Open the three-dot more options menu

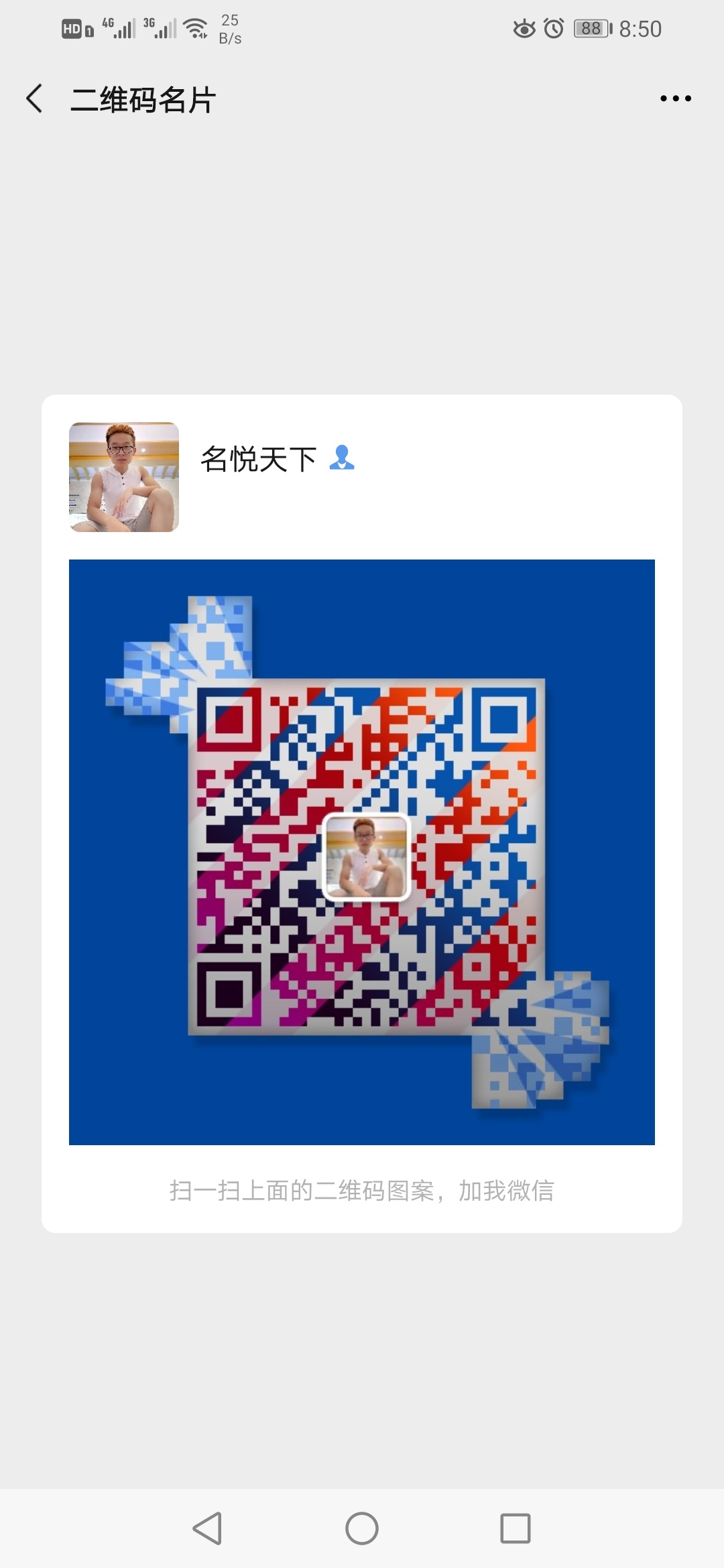675,99
